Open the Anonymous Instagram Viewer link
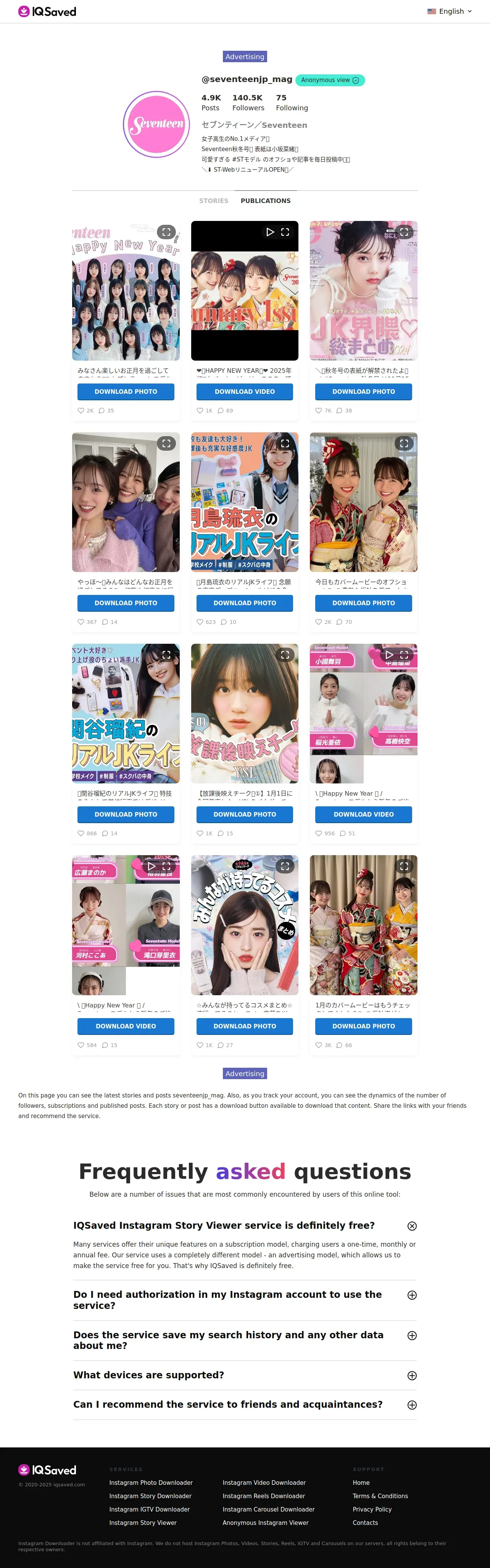The image size is (490, 1568). [265, 1523]
